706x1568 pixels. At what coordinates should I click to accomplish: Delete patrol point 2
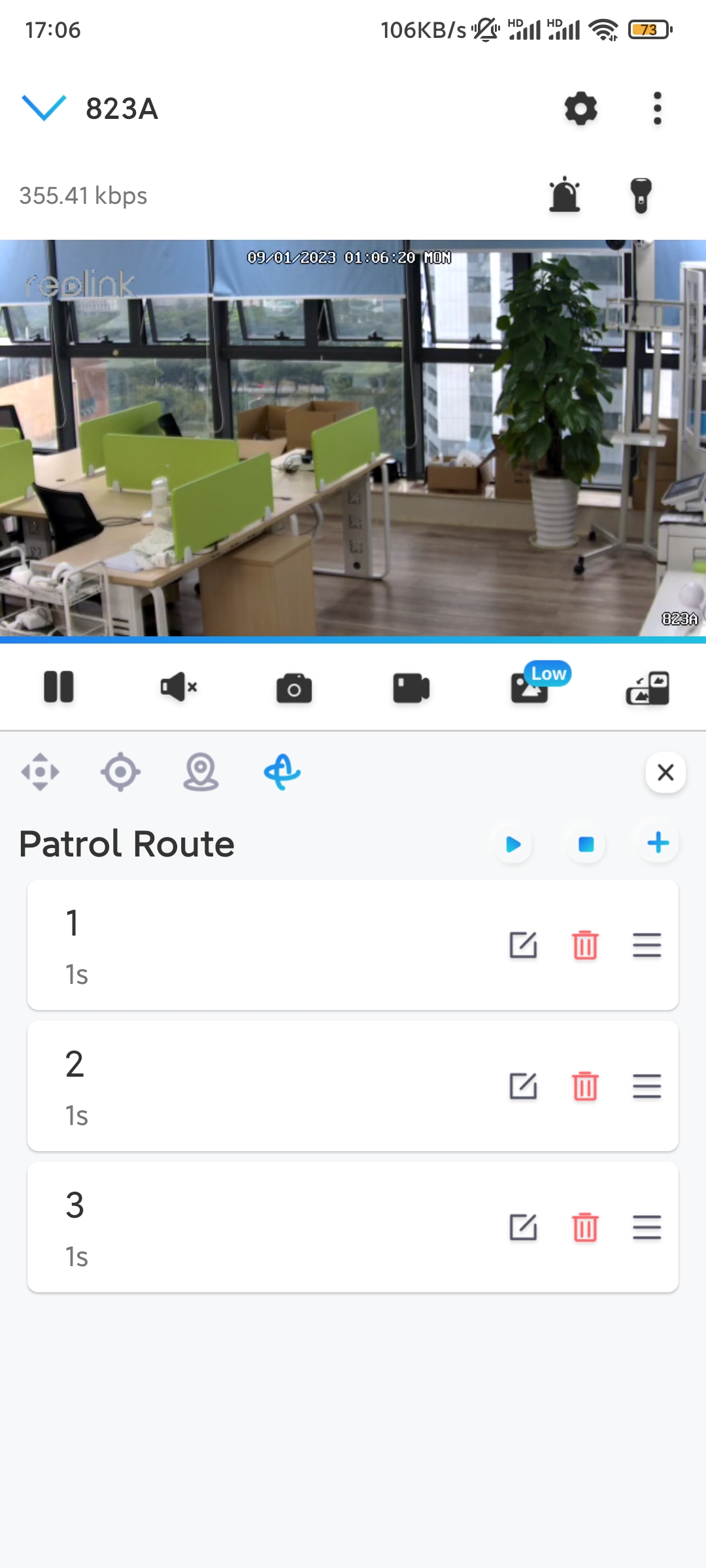point(585,1086)
